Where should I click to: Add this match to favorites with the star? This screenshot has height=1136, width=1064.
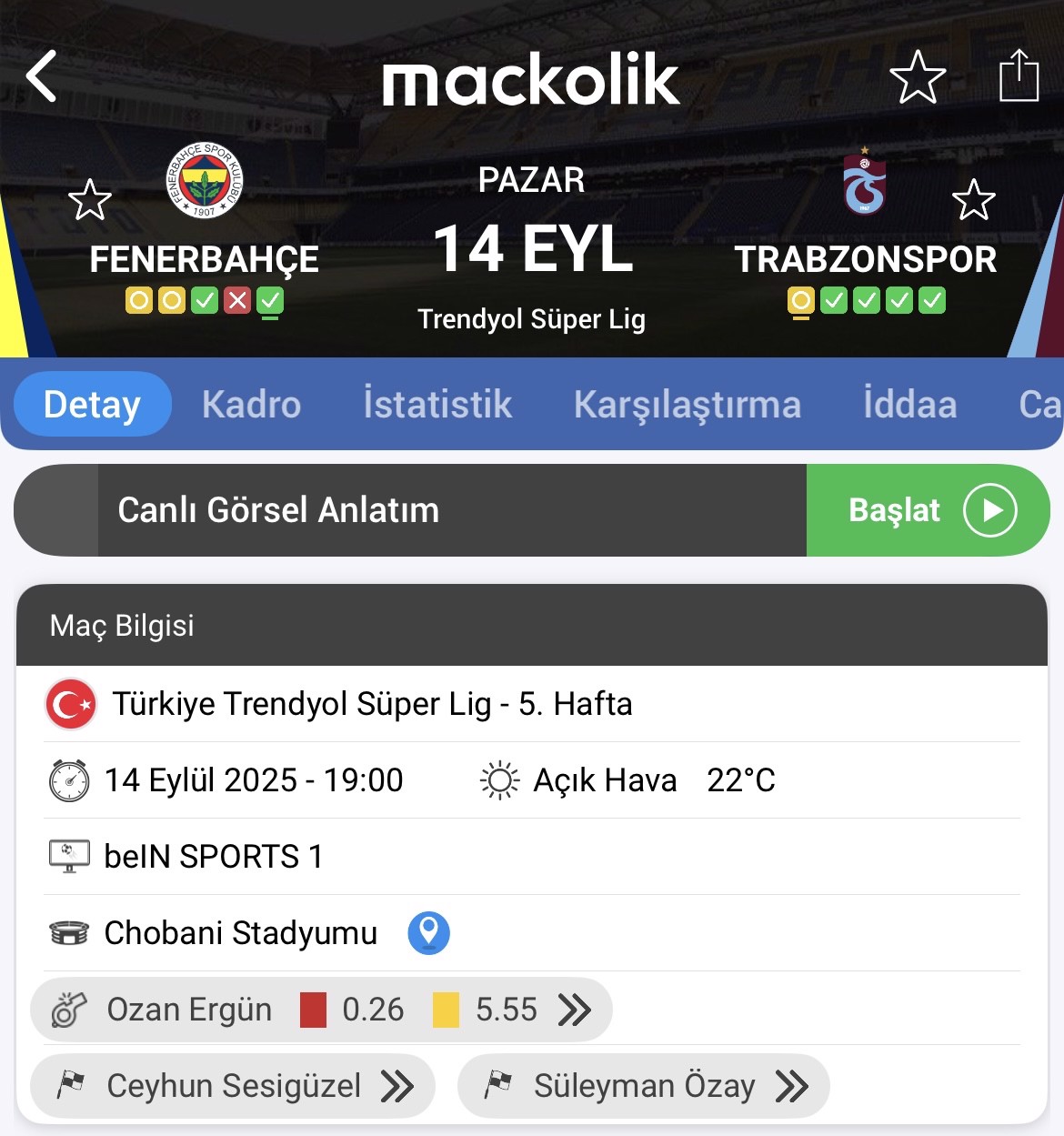pos(917,77)
